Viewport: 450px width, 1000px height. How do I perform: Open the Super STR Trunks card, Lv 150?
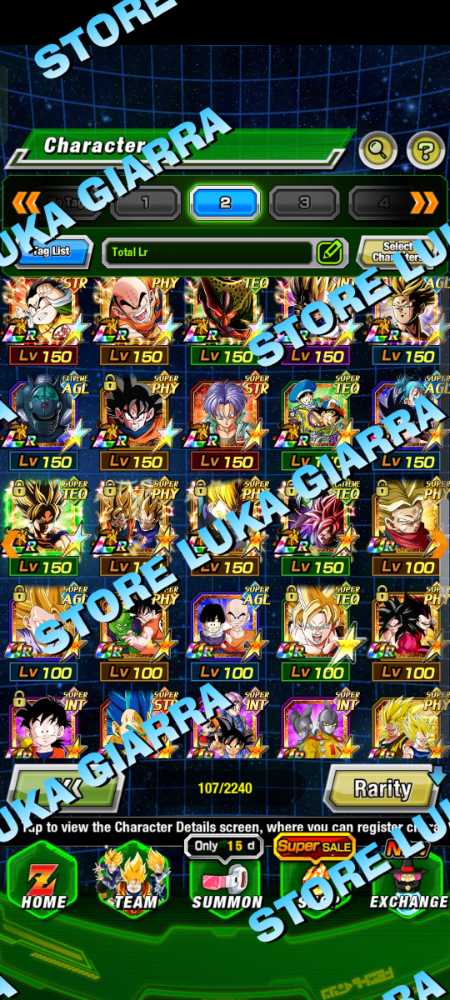pyautogui.click(x=225, y=421)
